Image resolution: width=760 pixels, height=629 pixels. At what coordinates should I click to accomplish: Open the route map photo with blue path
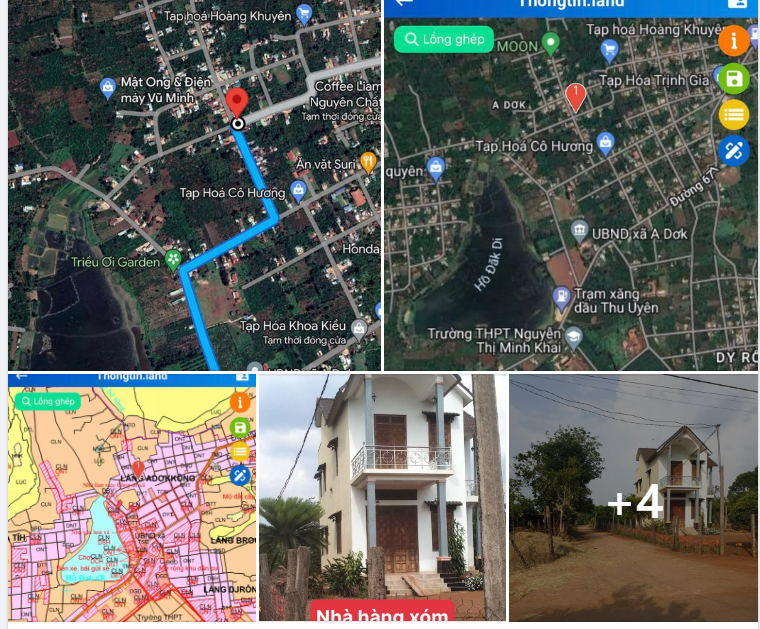[194, 185]
